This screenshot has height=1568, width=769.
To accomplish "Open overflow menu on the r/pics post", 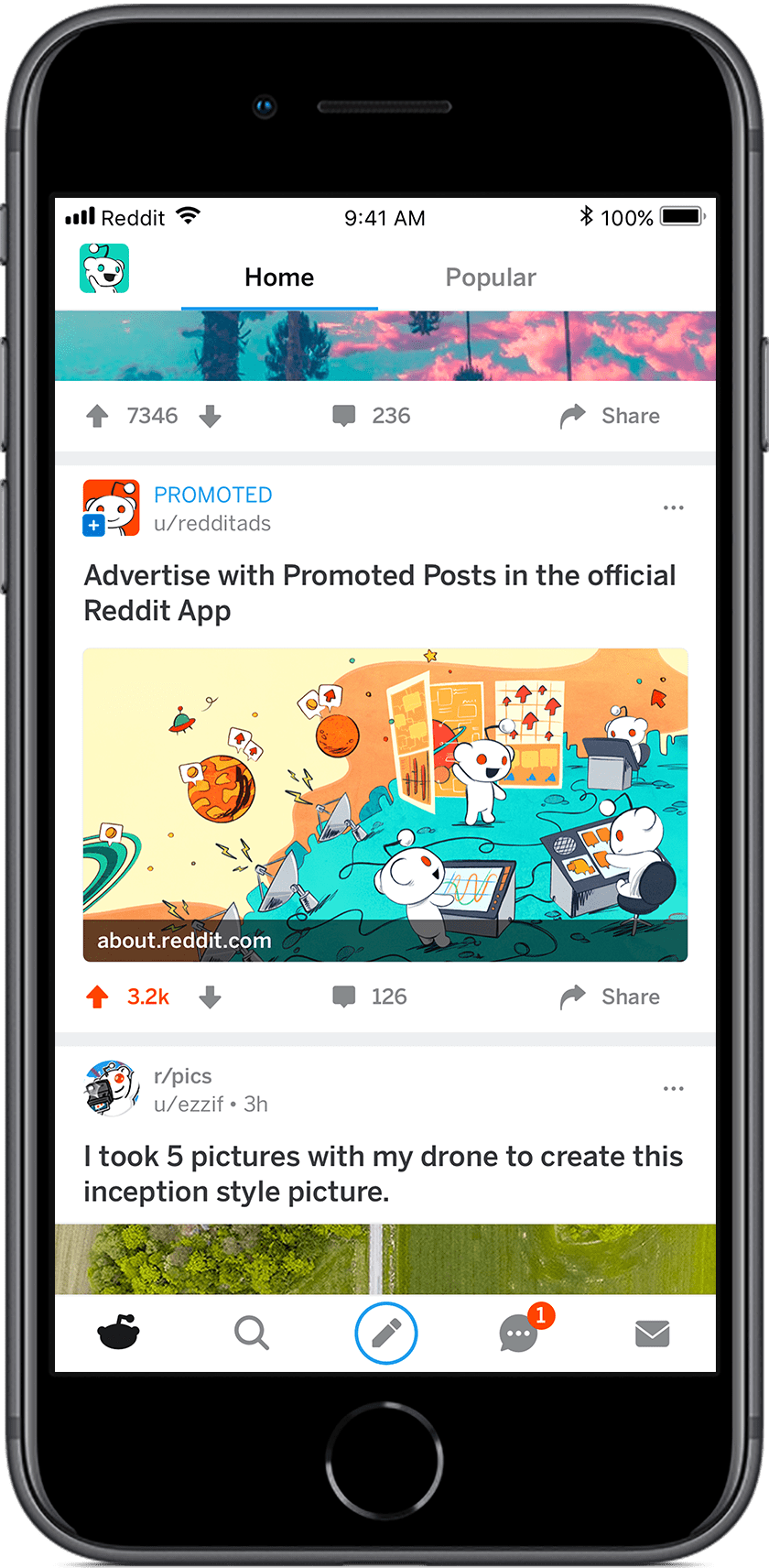I will [x=673, y=1088].
